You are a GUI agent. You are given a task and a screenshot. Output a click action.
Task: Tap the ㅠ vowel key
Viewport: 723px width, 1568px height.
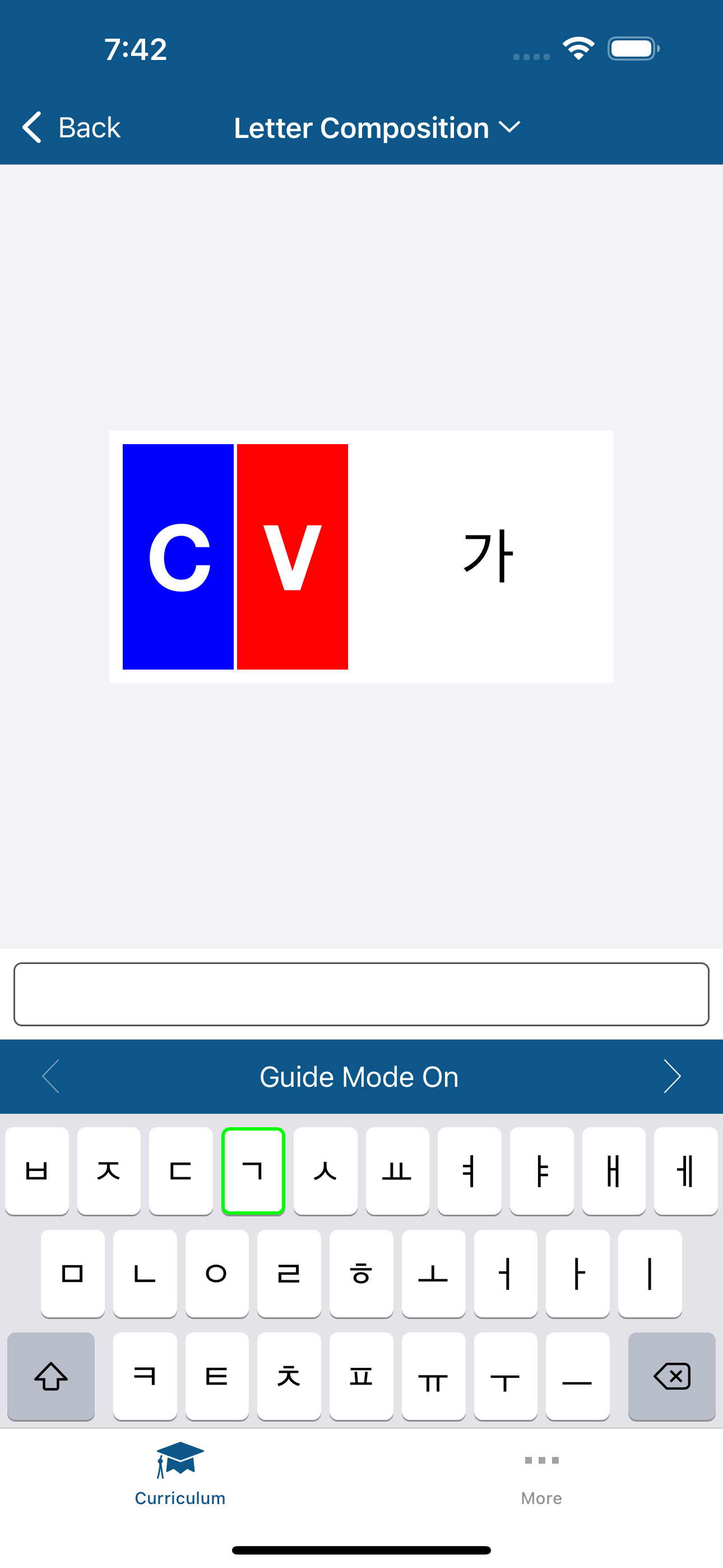tap(433, 1377)
